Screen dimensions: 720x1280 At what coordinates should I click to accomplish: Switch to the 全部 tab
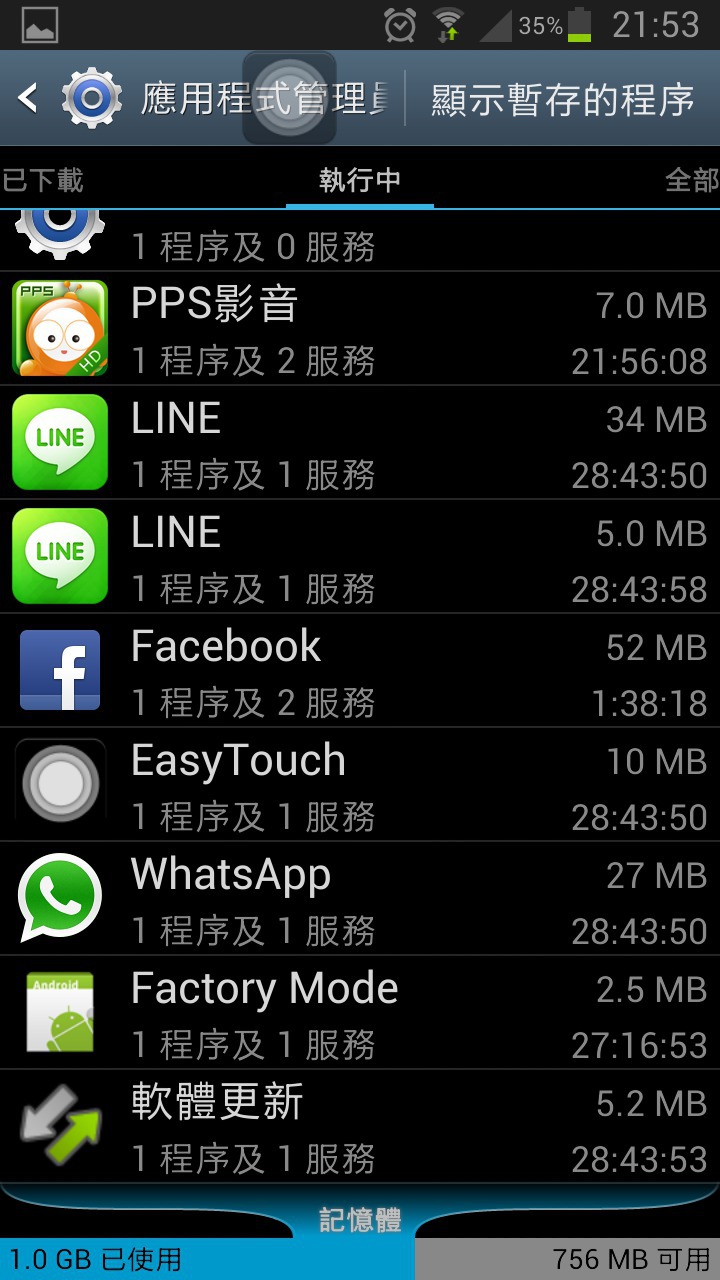(692, 180)
